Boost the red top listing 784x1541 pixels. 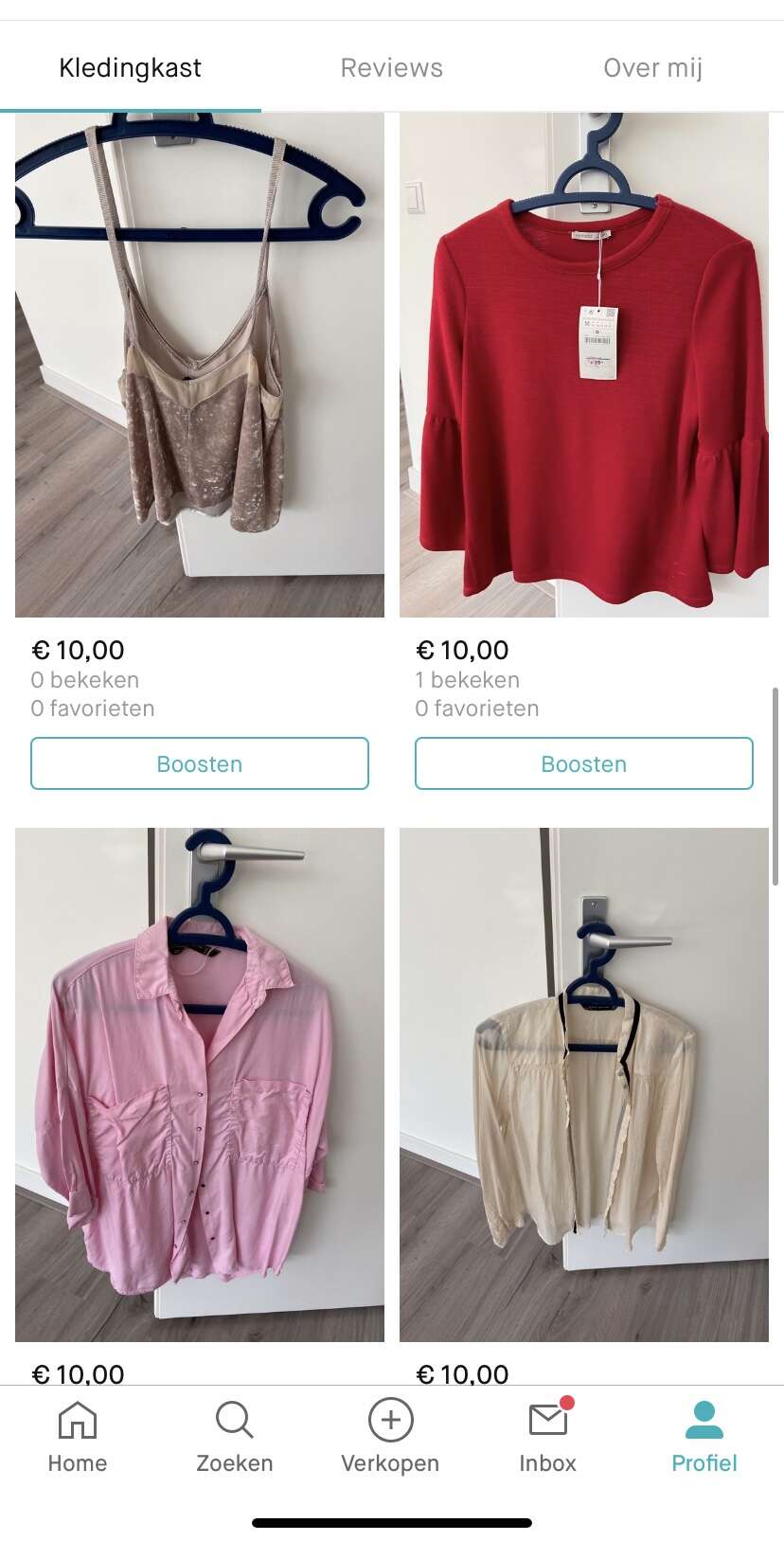pyautogui.click(x=584, y=763)
